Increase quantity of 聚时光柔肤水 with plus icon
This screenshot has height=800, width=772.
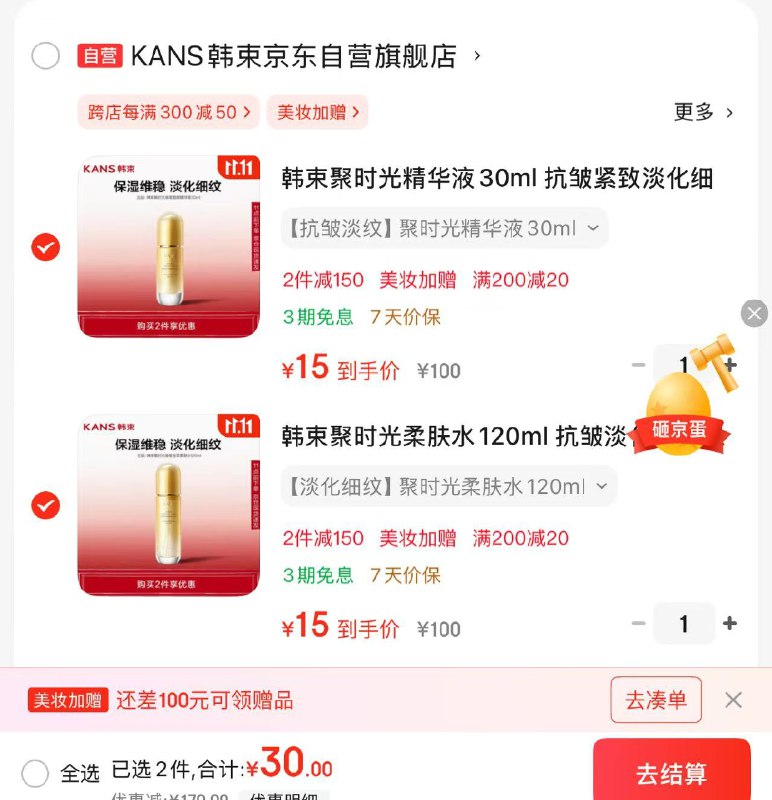(x=728, y=624)
